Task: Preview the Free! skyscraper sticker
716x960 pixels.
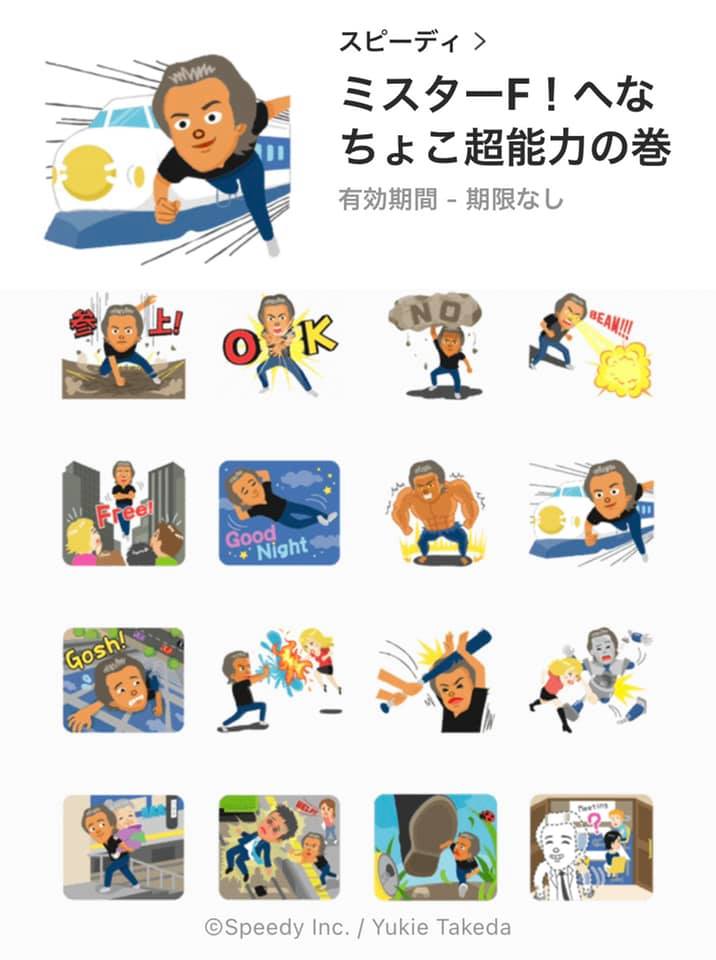Action: pos(124,513)
